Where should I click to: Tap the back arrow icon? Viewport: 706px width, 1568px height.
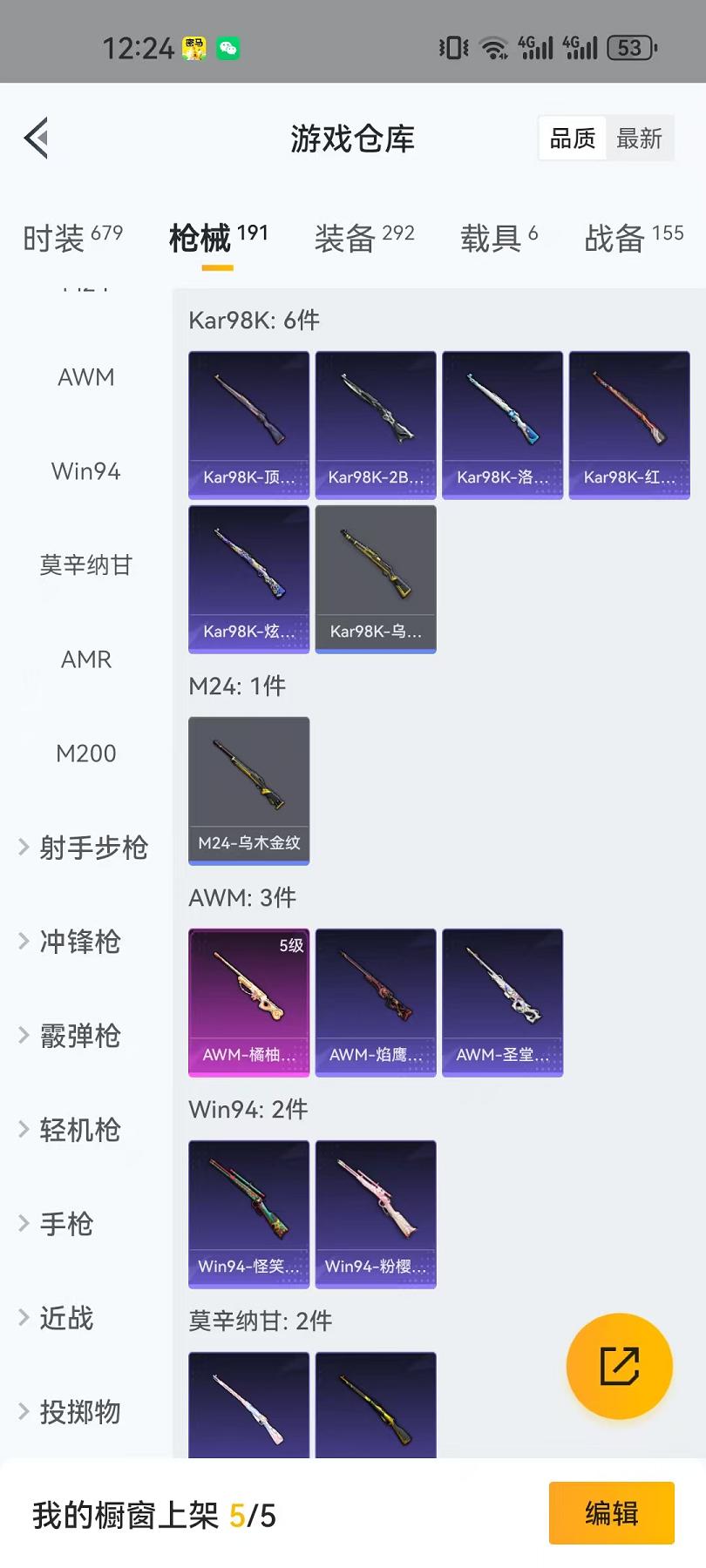35,138
